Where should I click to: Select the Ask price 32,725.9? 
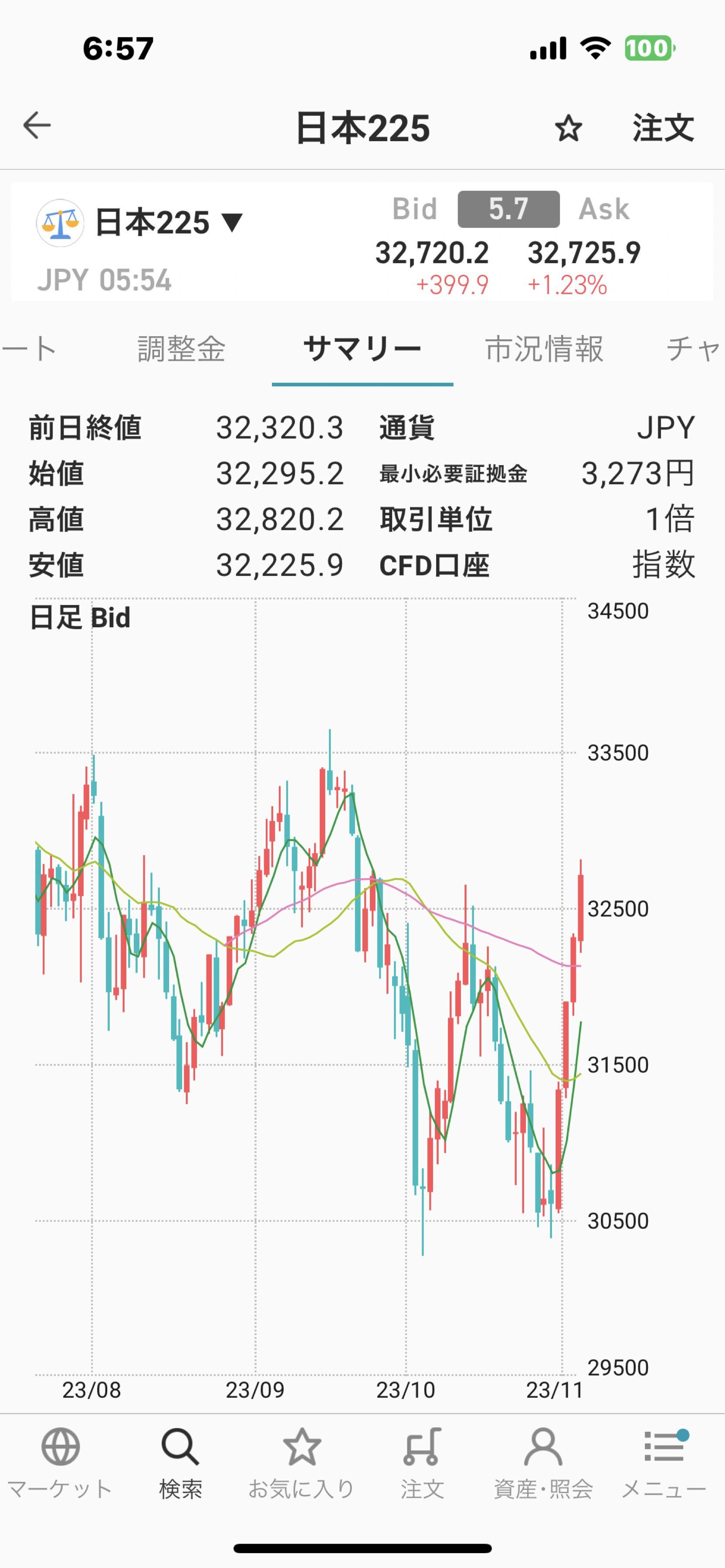tap(584, 253)
